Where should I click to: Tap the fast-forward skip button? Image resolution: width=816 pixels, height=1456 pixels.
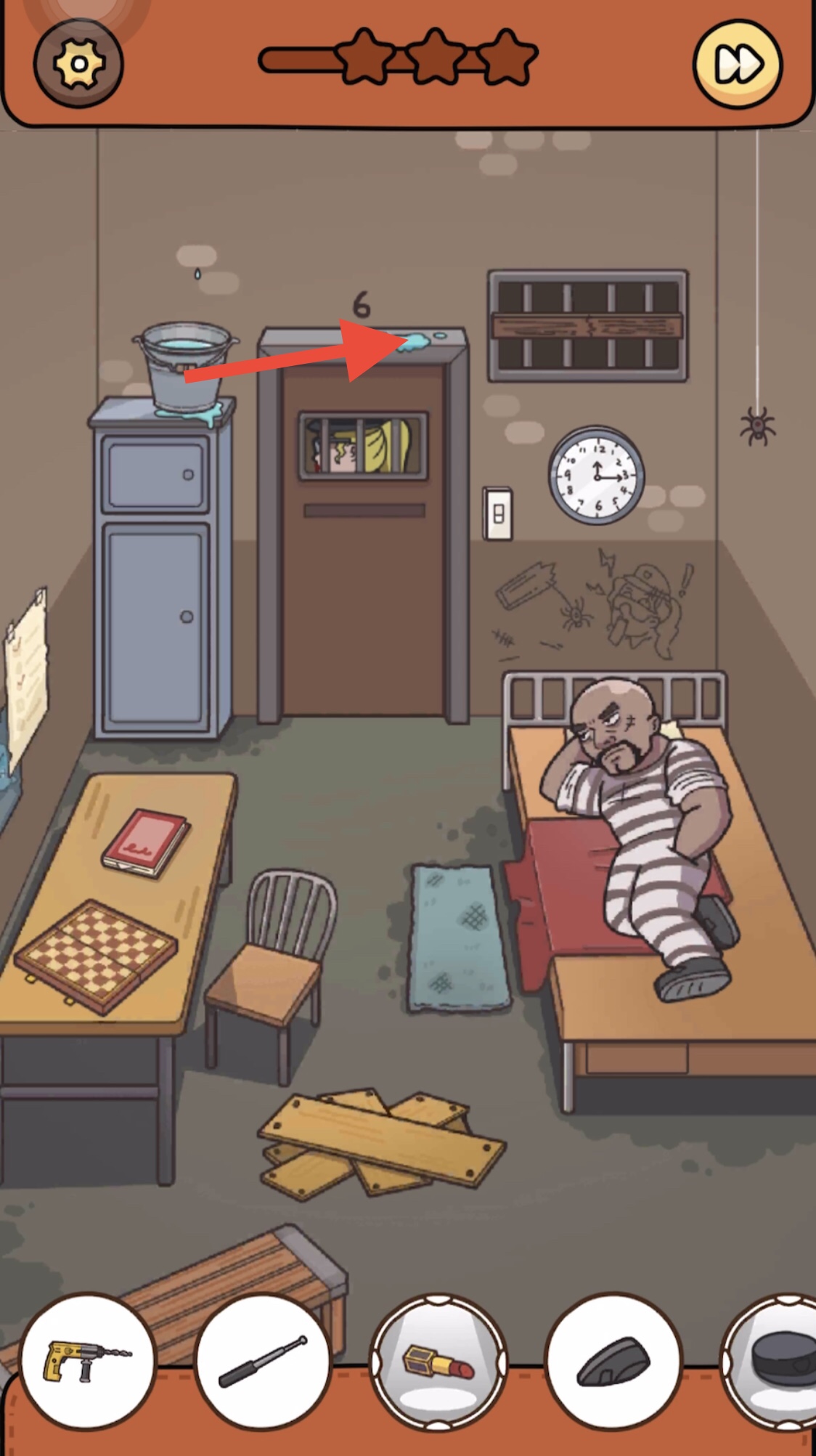(x=738, y=64)
